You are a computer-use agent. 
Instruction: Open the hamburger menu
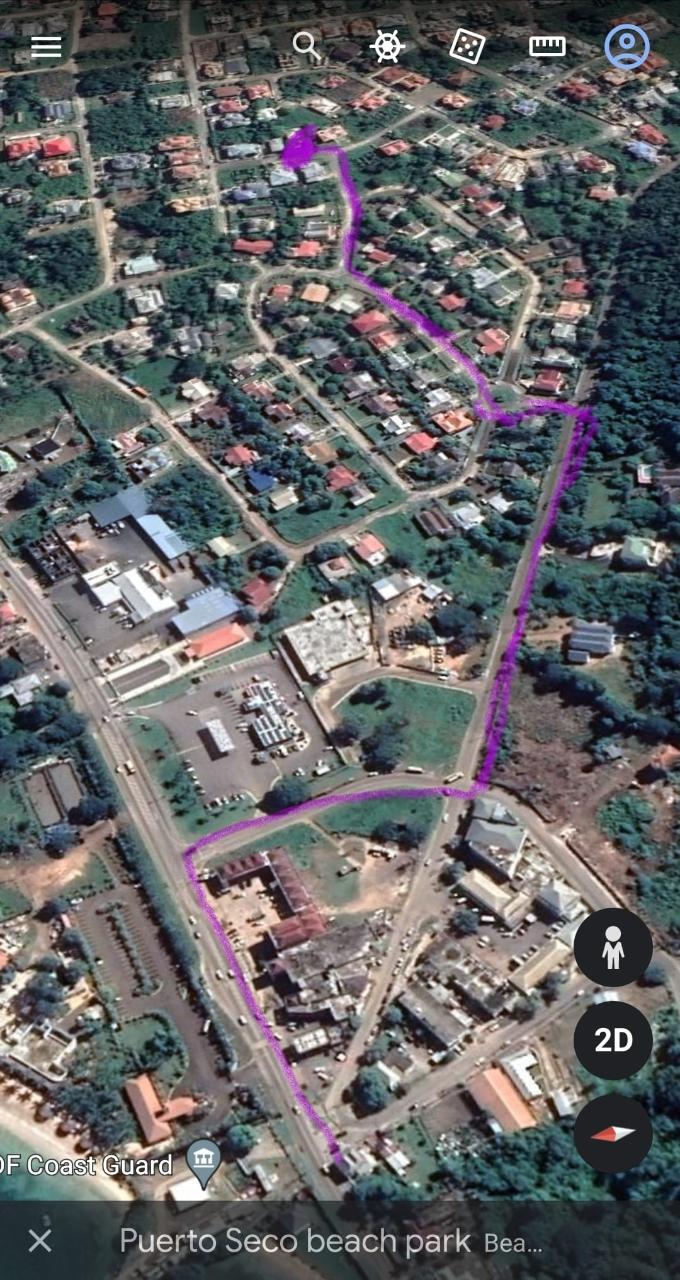click(x=46, y=47)
